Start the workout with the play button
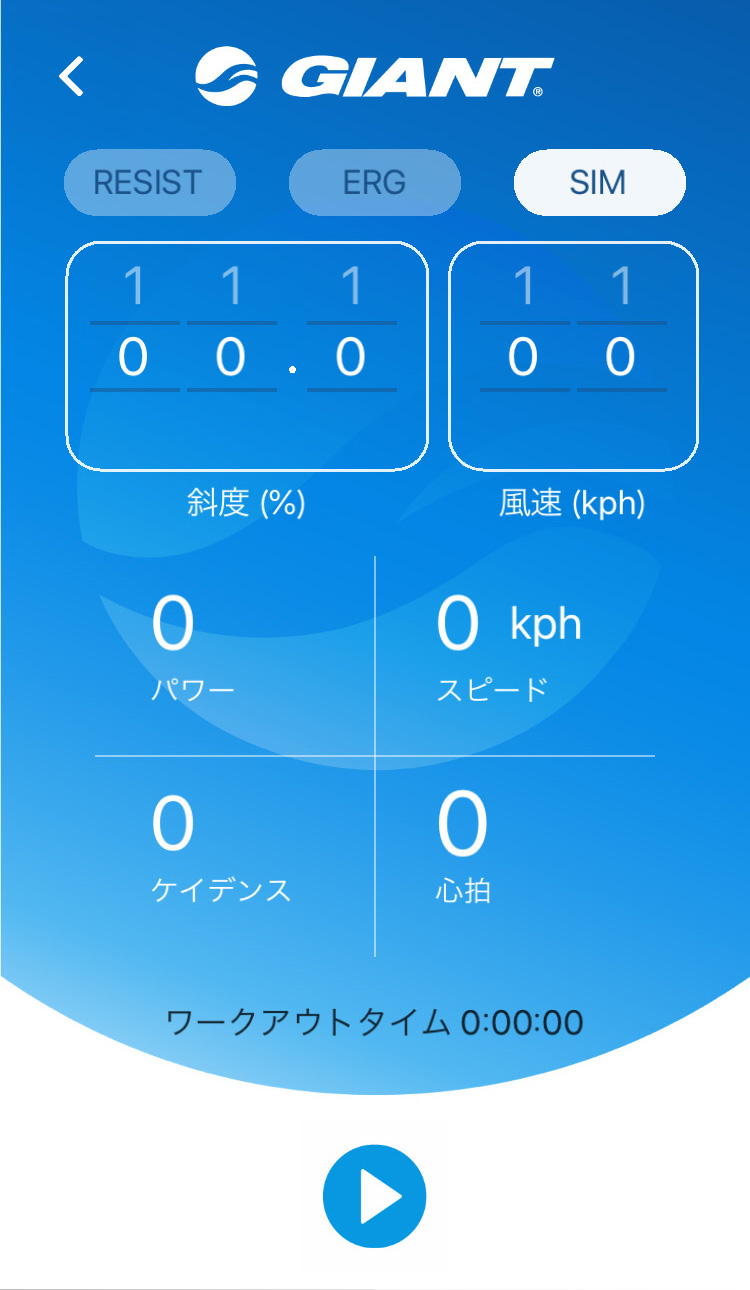This screenshot has height=1290, width=750. 375,1196
